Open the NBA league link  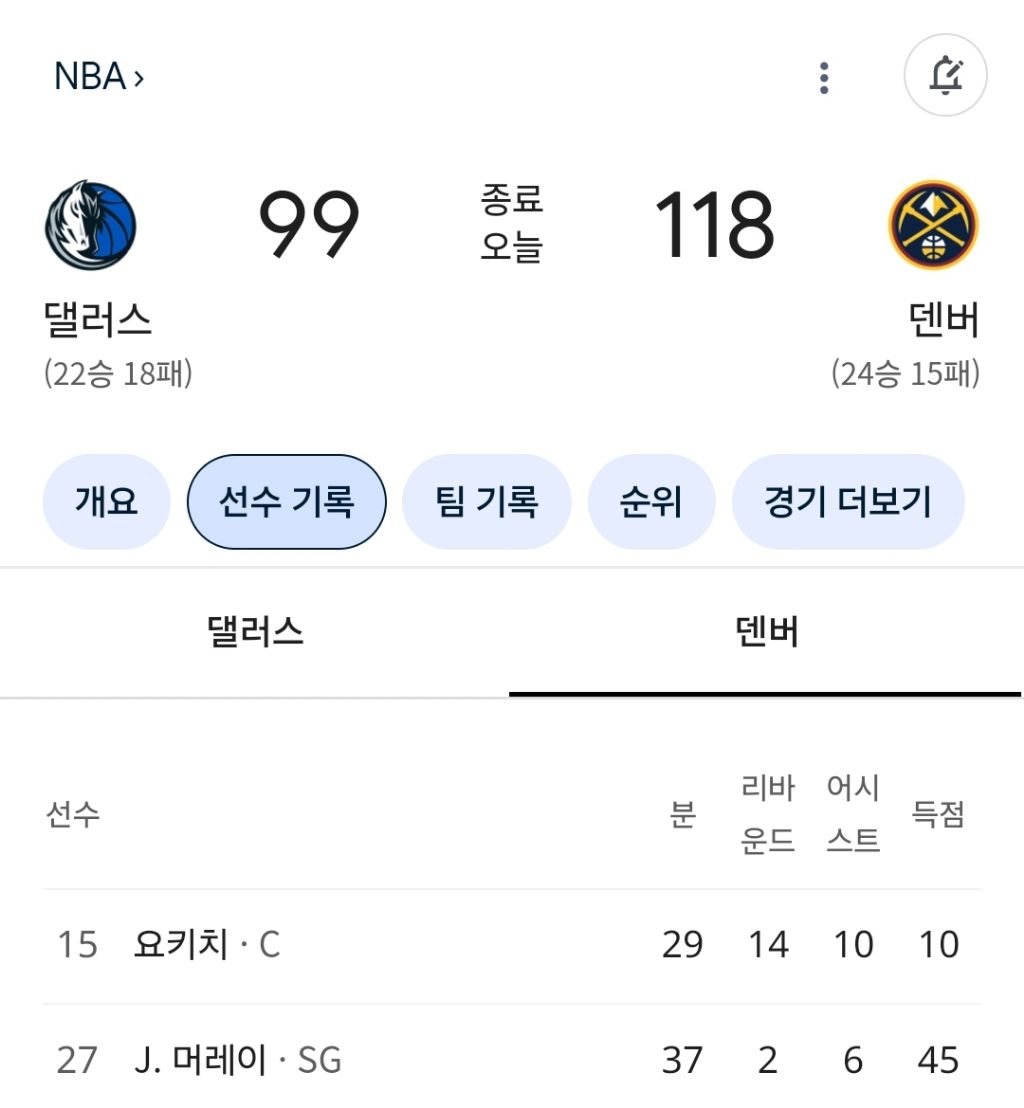pyautogui.click(x=99, y=77)
